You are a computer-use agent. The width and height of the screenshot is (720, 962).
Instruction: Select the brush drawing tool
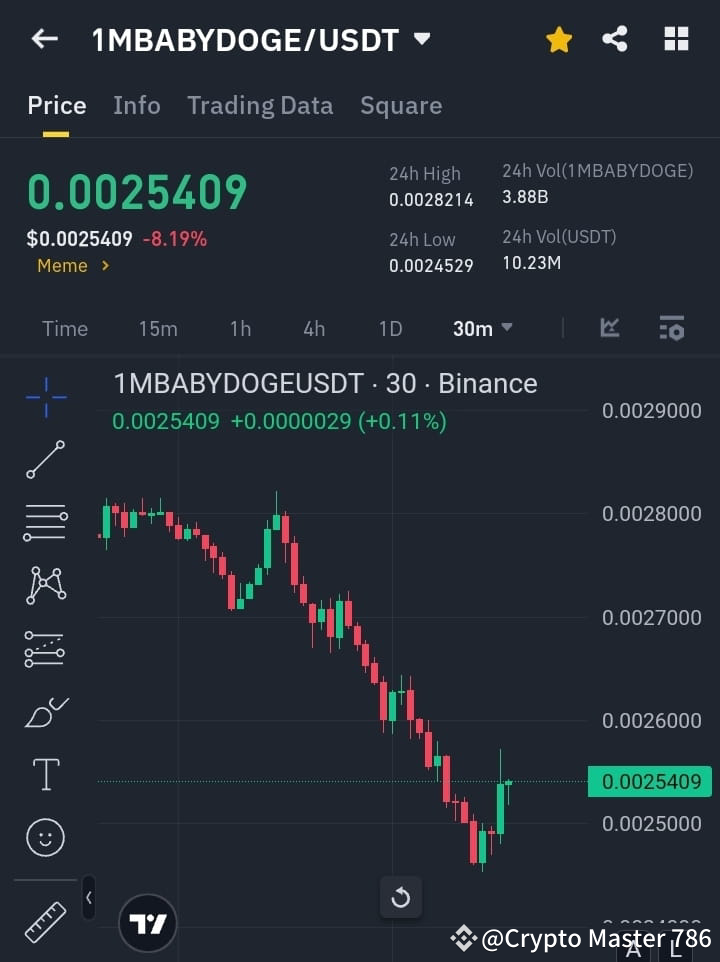[44, 712]
